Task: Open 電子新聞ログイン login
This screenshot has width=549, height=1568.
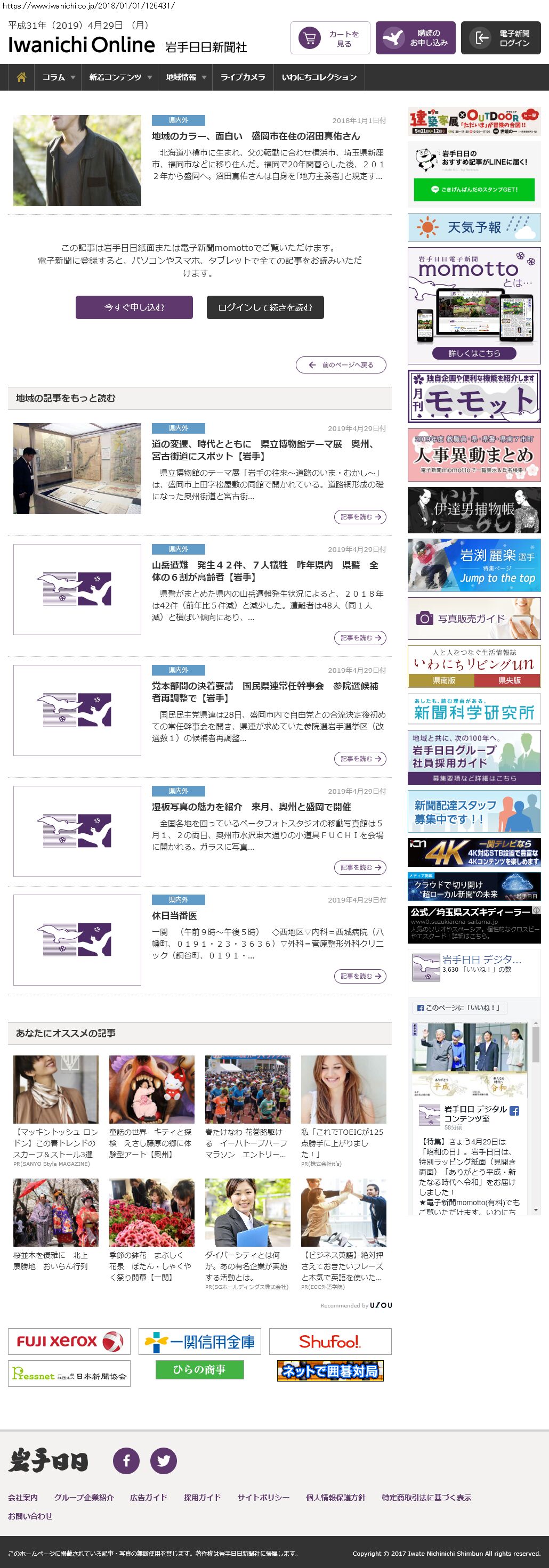Action: [x=500, y=38]
